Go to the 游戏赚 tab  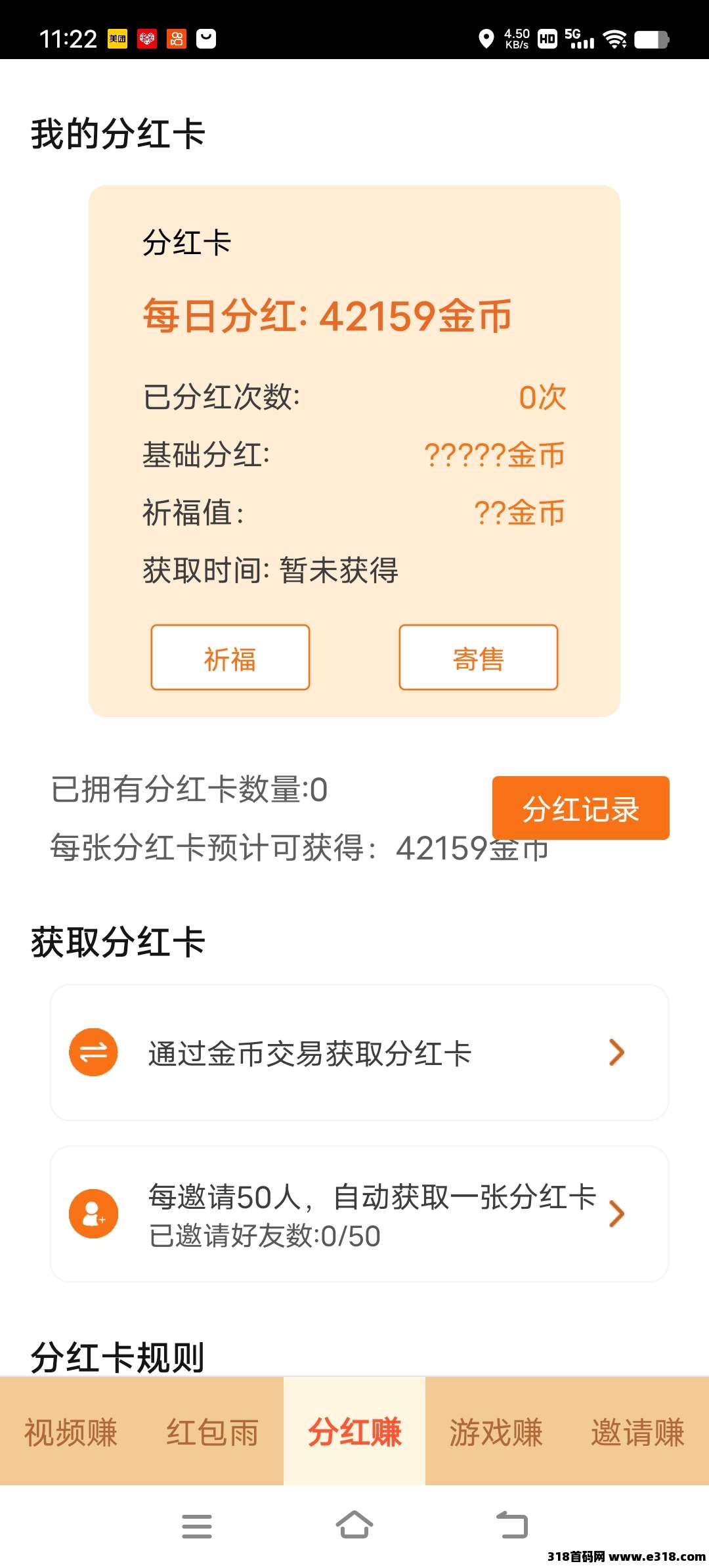click(x=496, y=1432)
